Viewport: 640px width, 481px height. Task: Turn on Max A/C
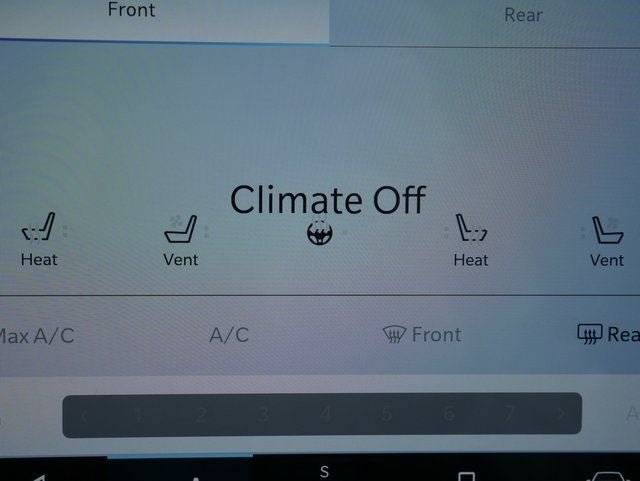click(x=36, y=336)
